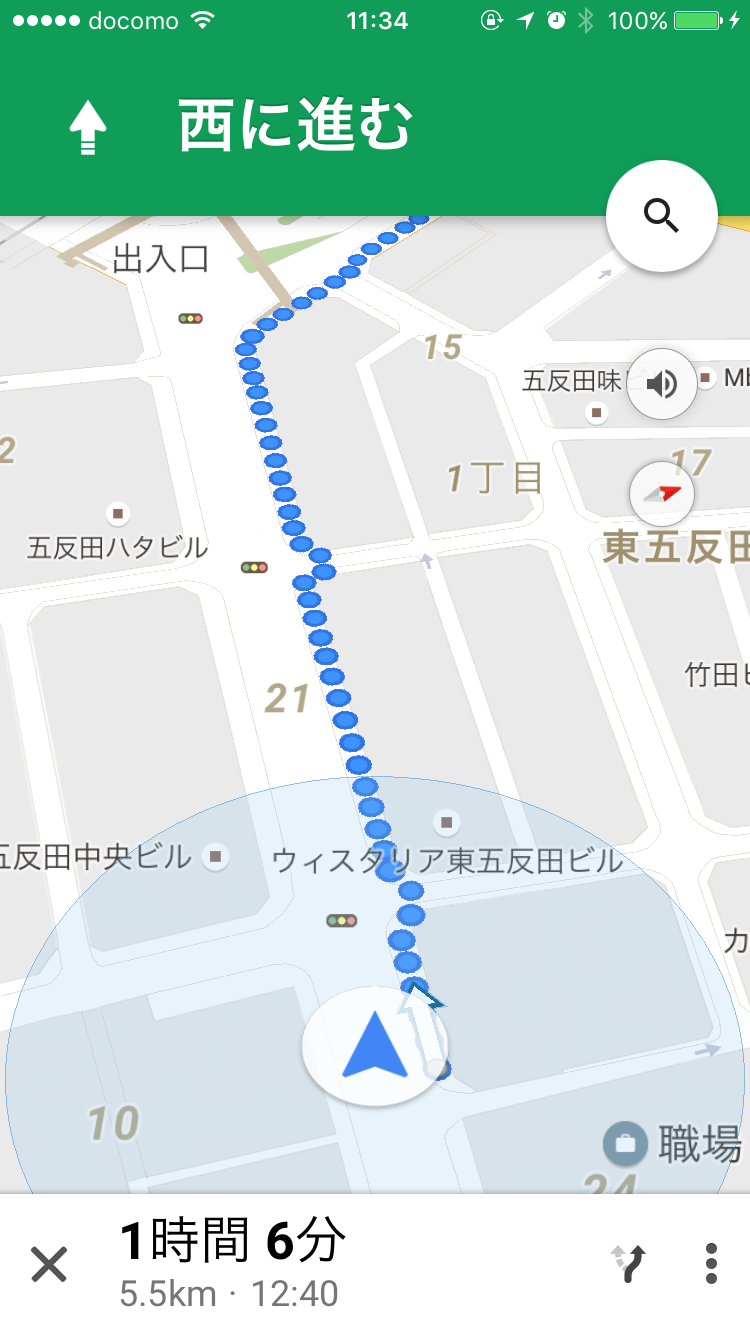The image size is (750, 1334).
Task: Select ウィスタリア東五反田ビル on the map
Action: (x=447, y=823)
